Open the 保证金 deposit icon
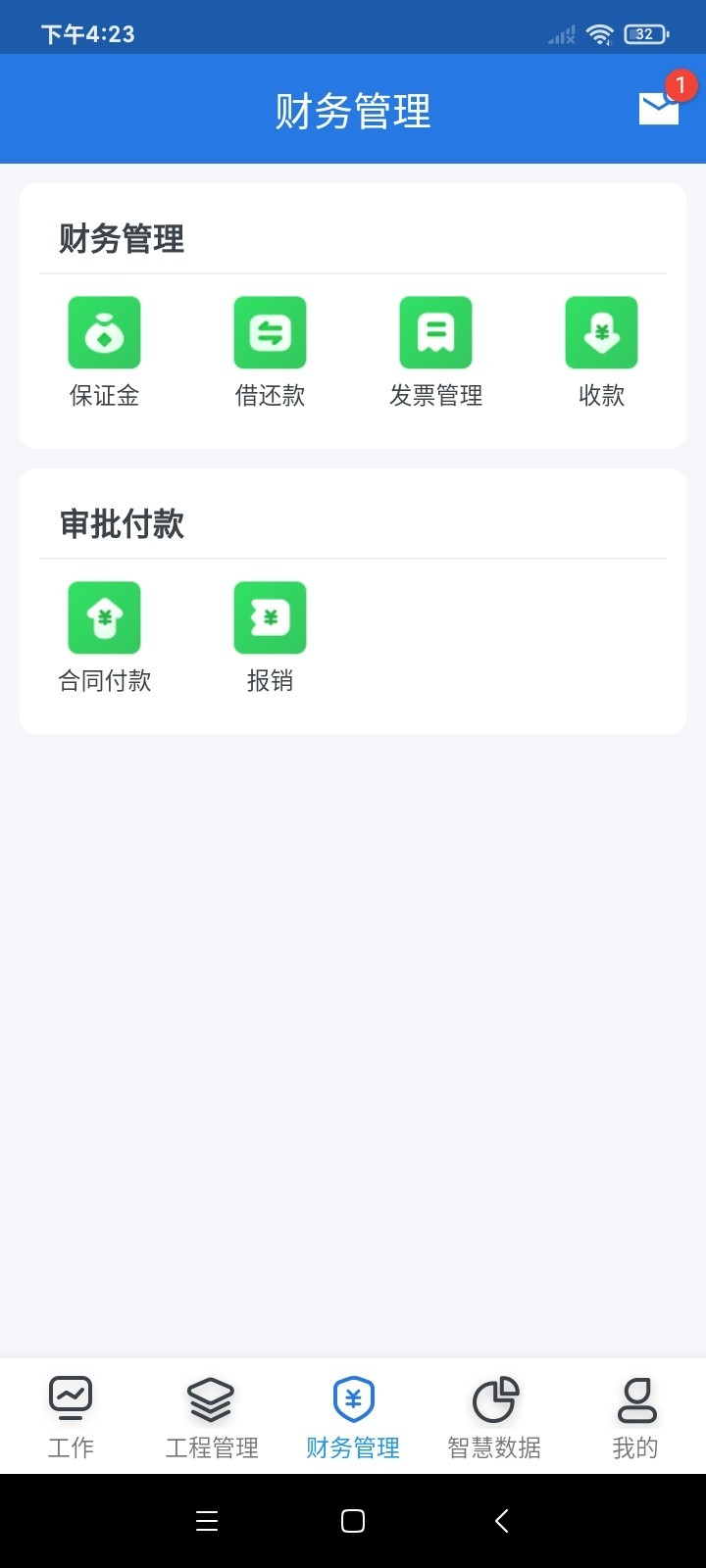Screen dimensions: 706x1568 (104, 331)
